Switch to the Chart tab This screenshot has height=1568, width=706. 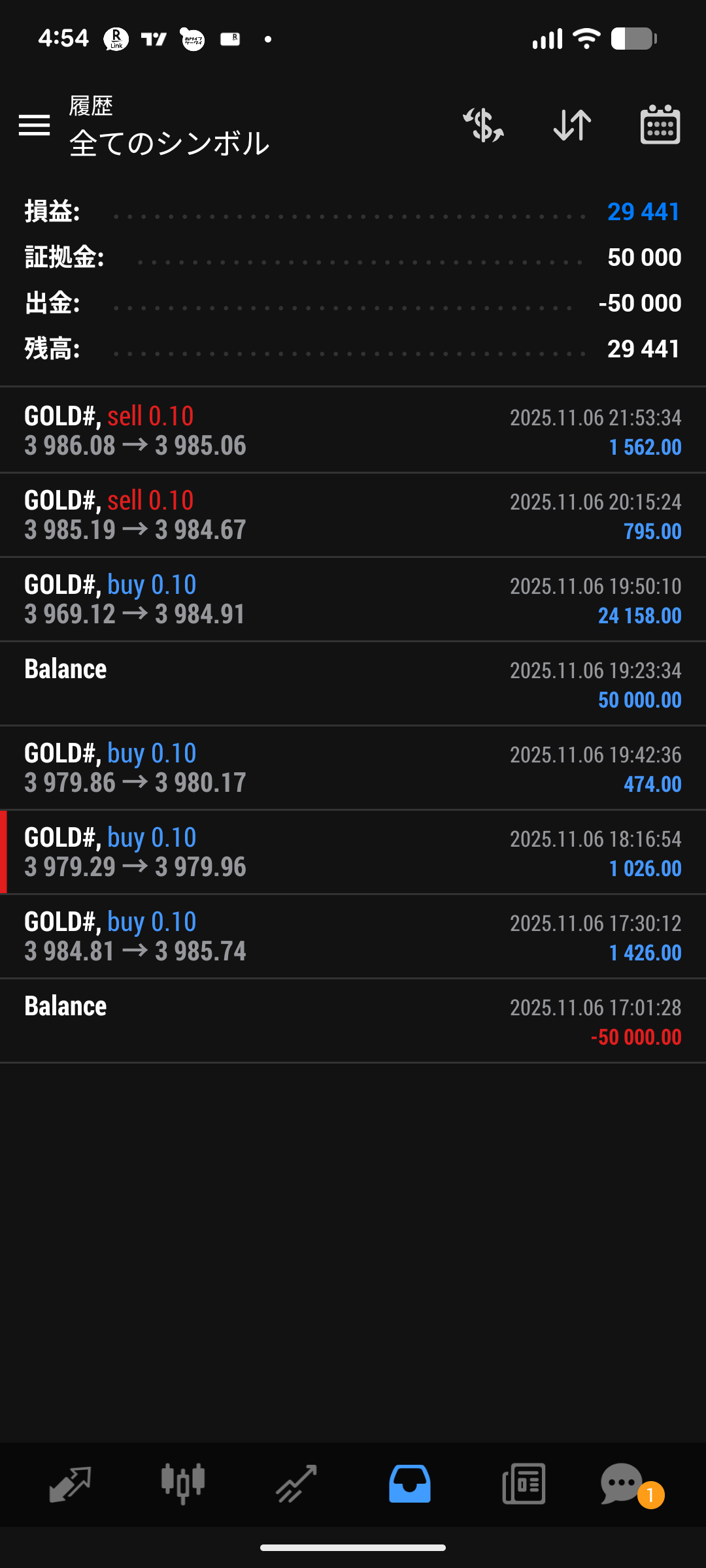click(183, 1484)
